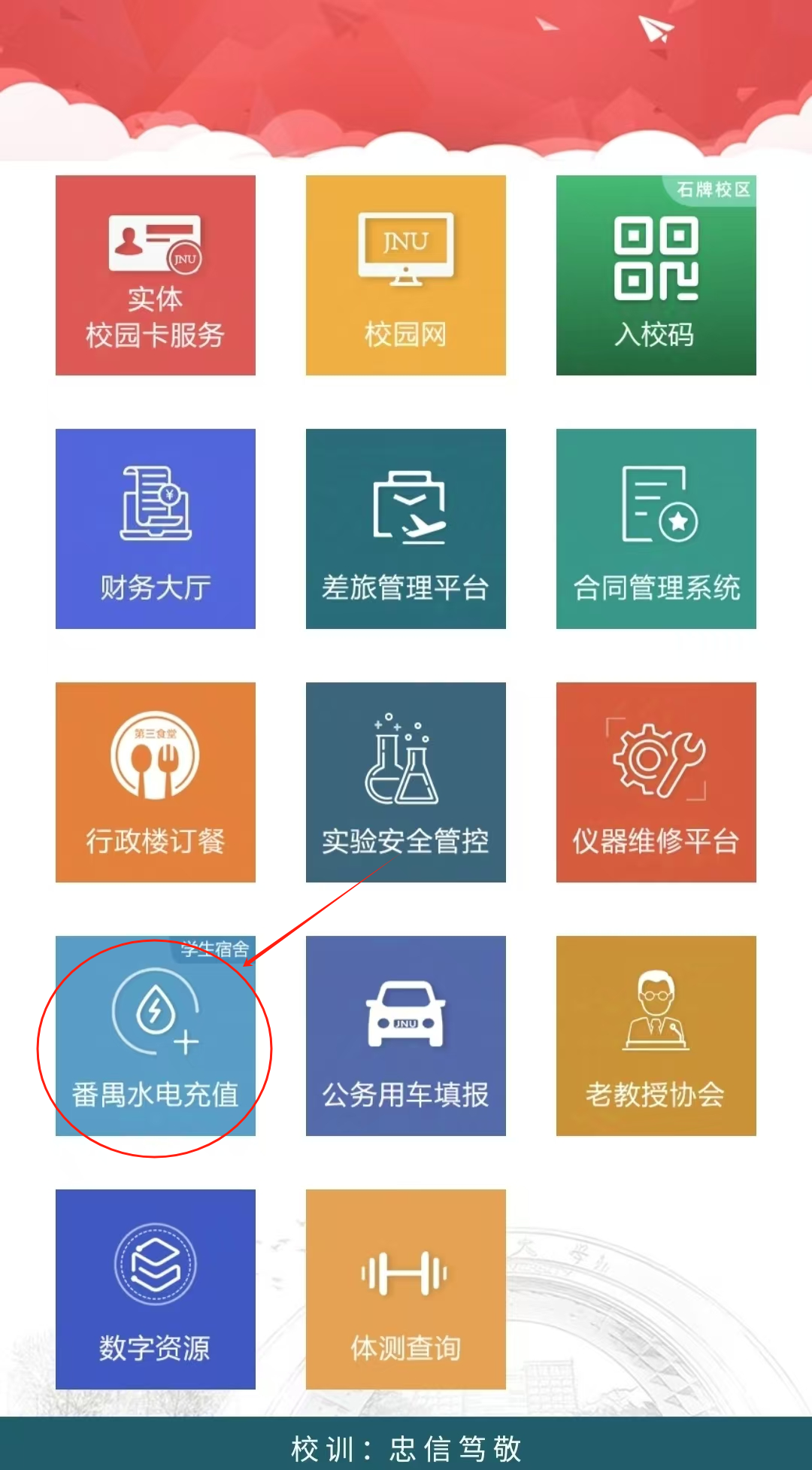Tap the 仪器维修平台 repair tile
Image resolution: width=812 pixels, height=1470 pixels.
(656, 782)
